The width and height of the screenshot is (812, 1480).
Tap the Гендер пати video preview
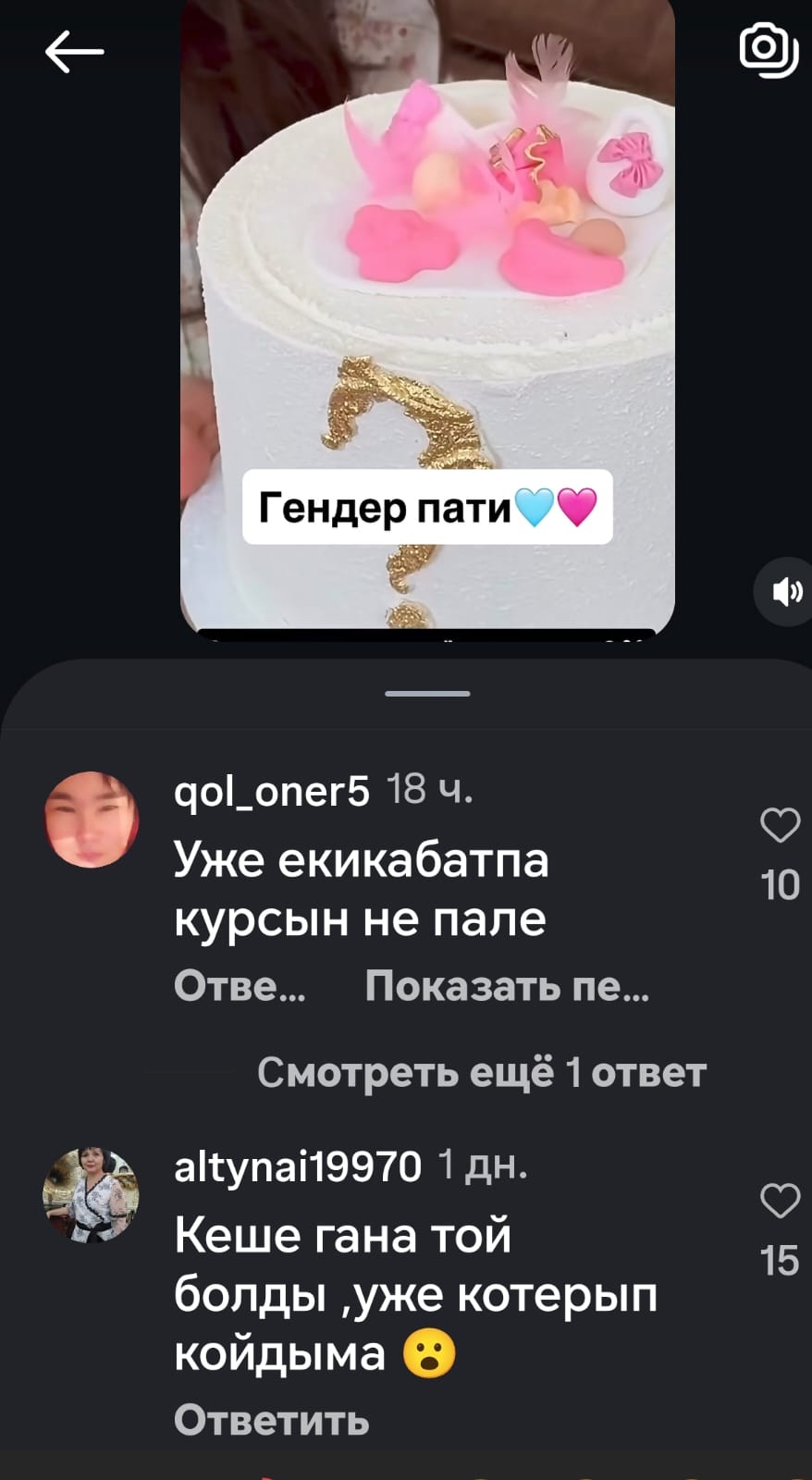coord(427,314)
